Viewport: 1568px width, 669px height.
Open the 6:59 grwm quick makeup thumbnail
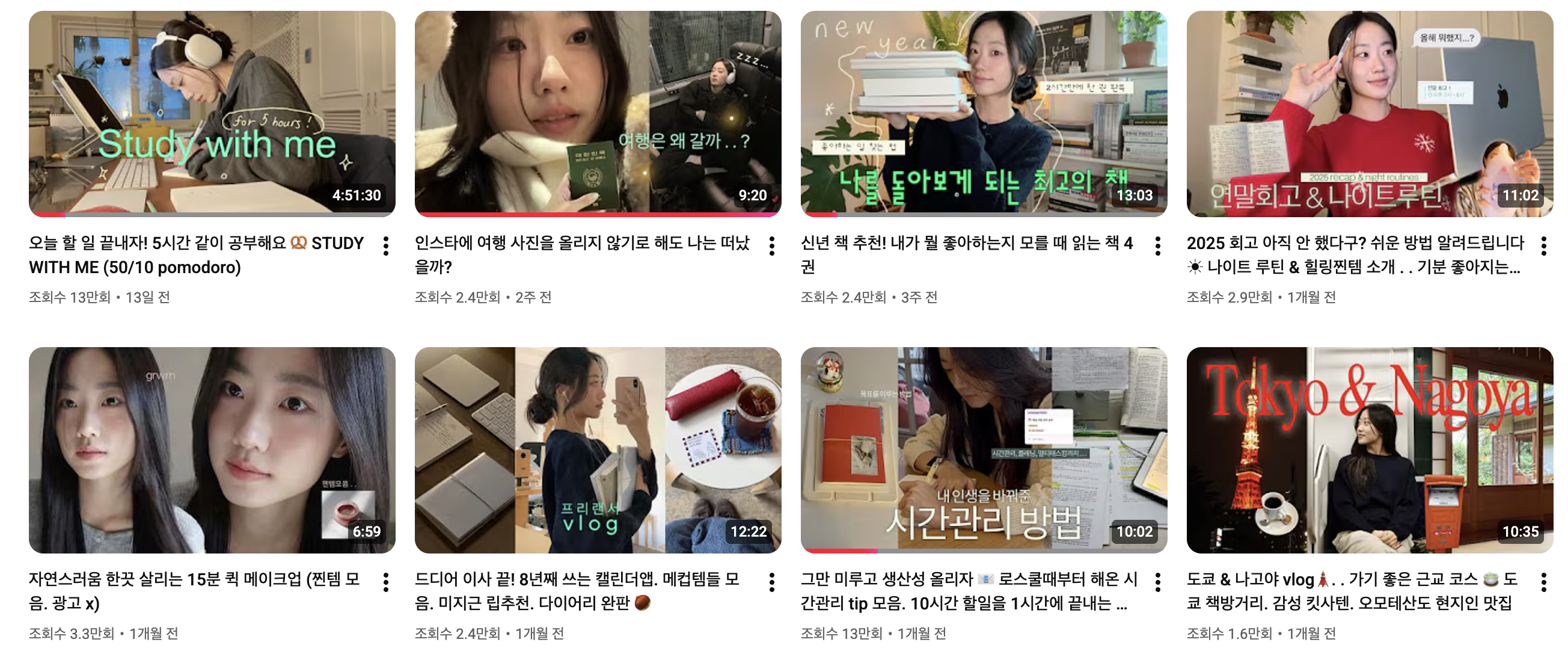pyautogui.click(x=212, y=449)
